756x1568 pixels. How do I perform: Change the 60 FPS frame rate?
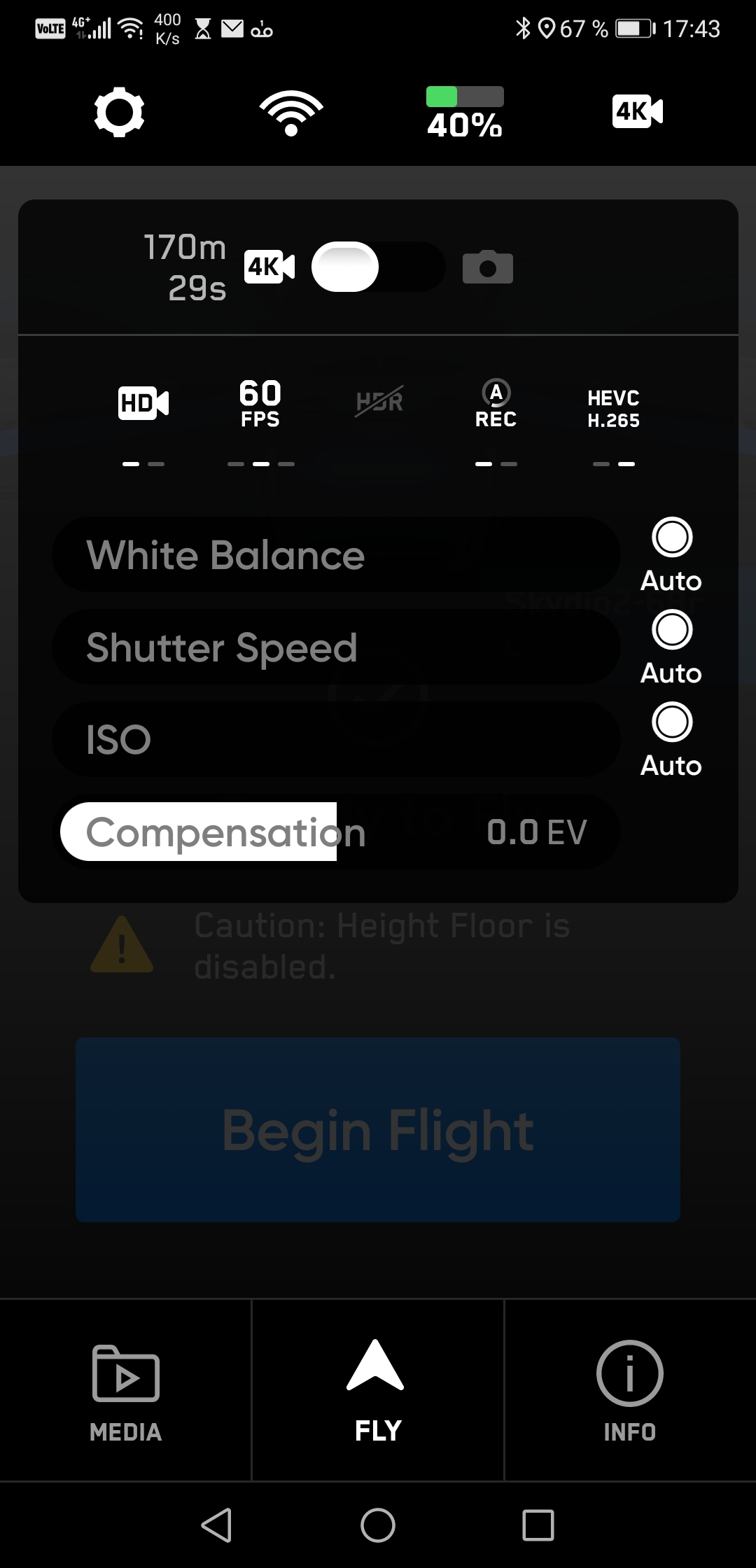pos(260,403)
